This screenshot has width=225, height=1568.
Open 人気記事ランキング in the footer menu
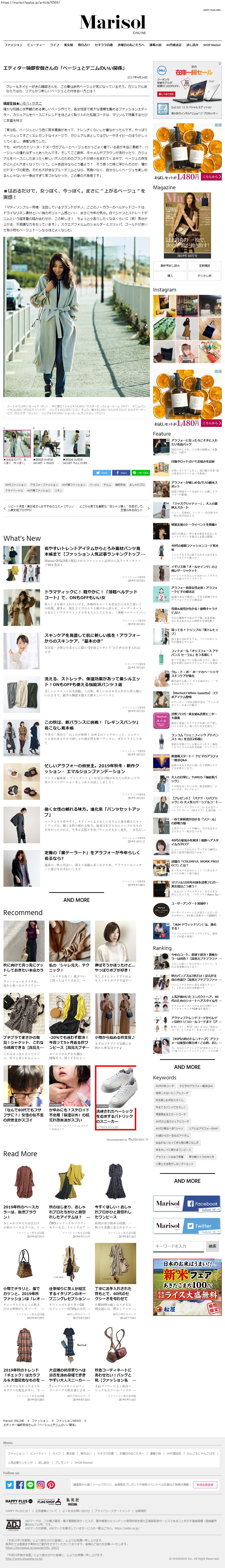coord(20,1462)
